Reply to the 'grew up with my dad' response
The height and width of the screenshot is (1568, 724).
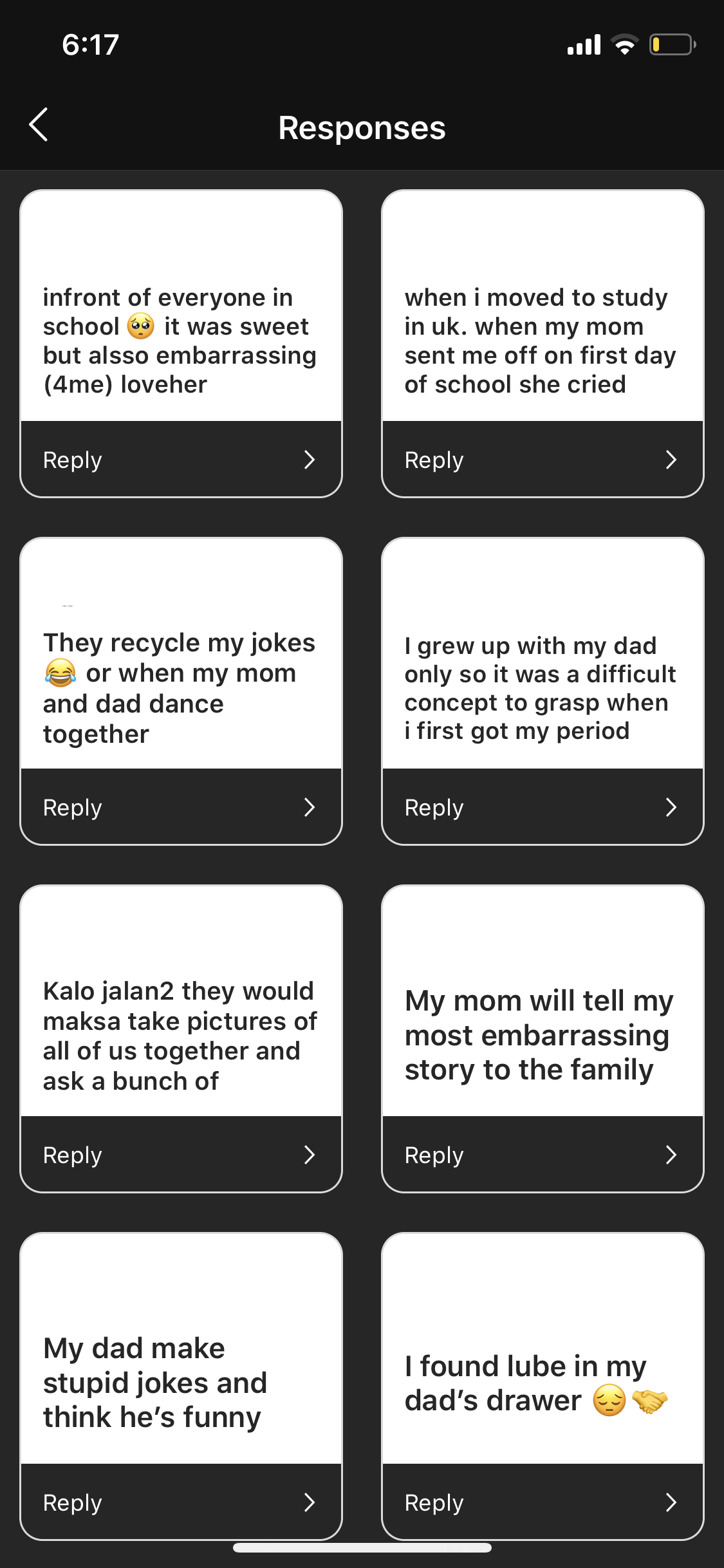[543, 807]
